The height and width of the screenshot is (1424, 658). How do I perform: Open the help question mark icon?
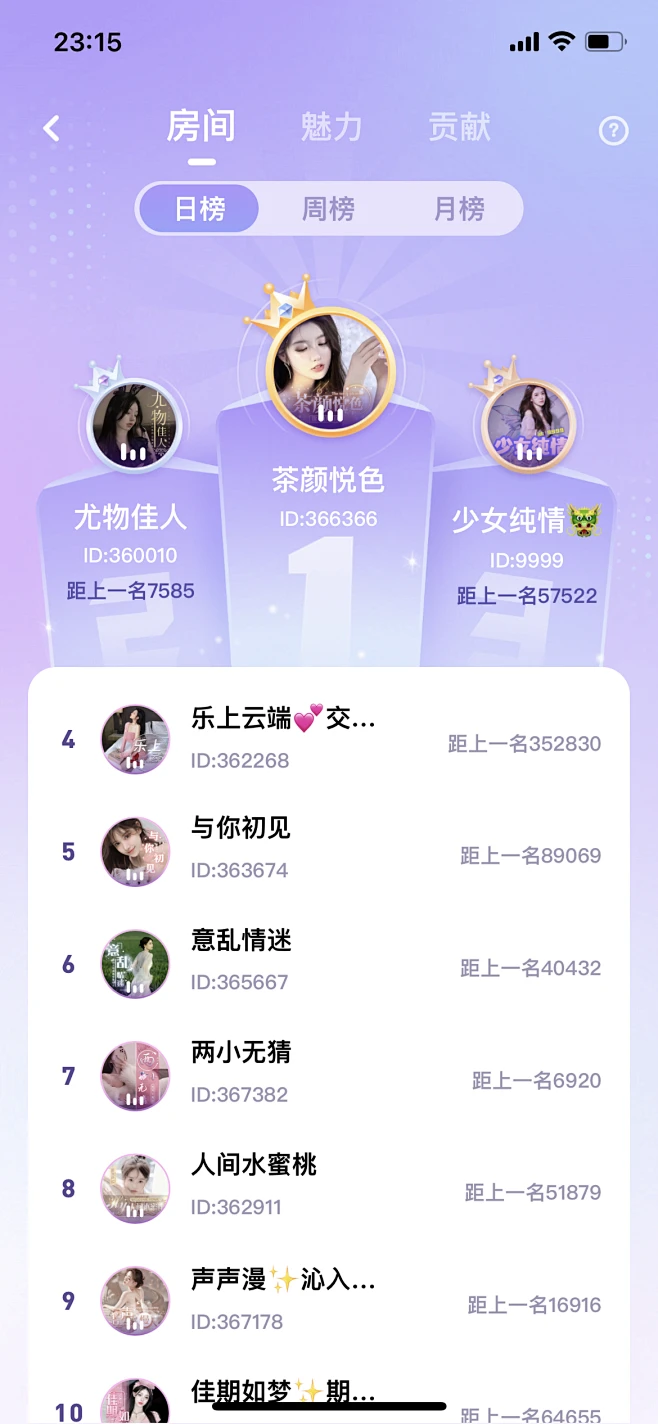pos(613,131)
